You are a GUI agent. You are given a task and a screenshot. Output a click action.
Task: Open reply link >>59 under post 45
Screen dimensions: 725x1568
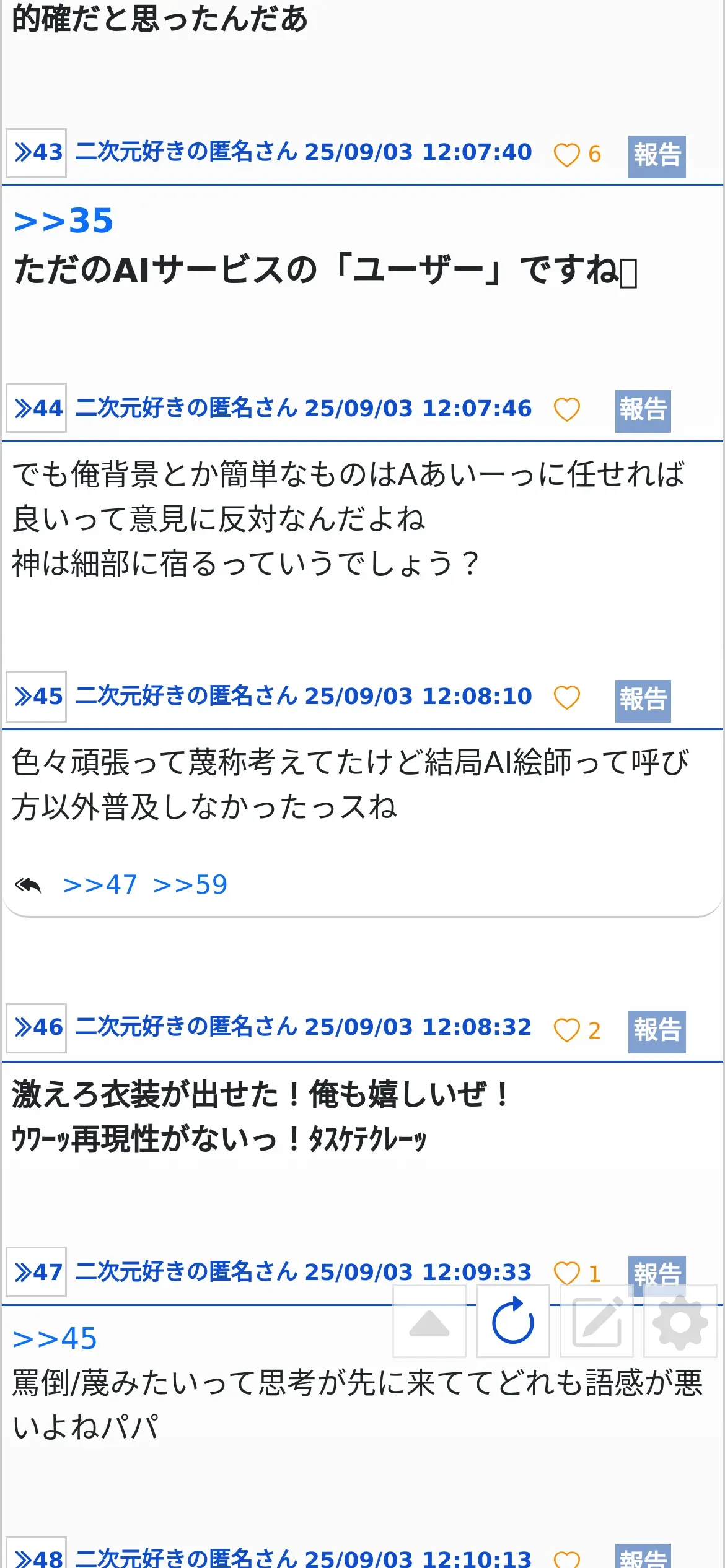click(x=190, y=885)
